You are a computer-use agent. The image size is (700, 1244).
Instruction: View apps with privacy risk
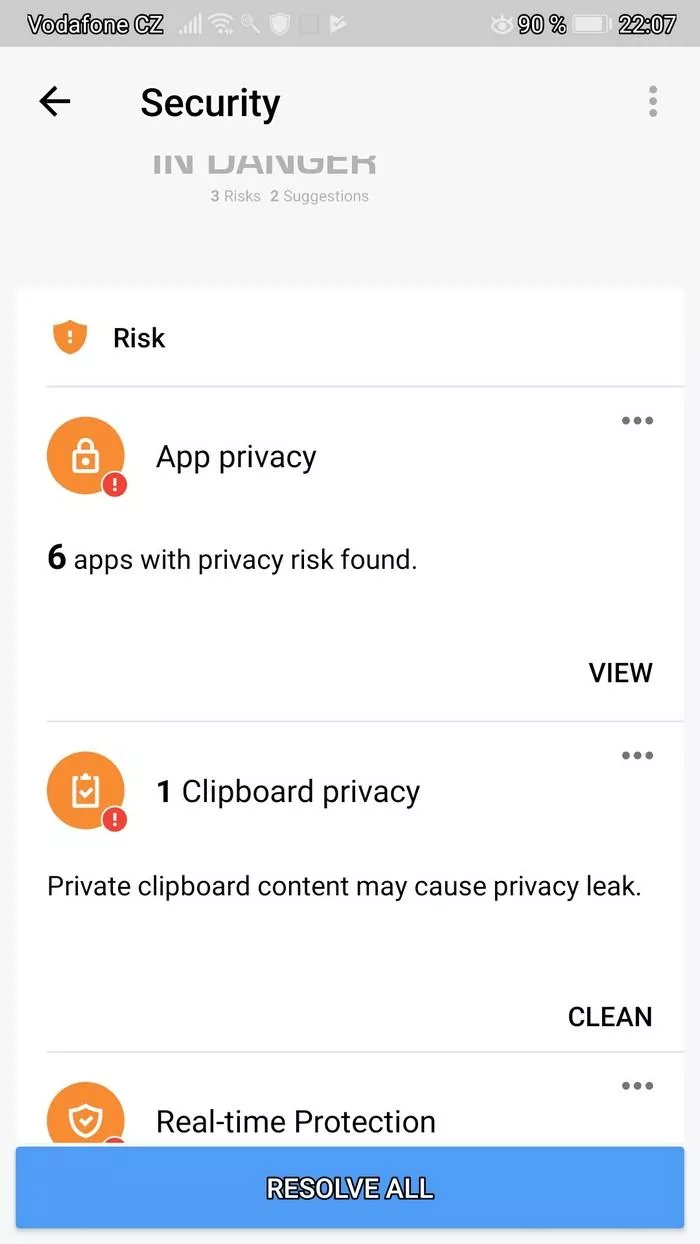(620, 673)
